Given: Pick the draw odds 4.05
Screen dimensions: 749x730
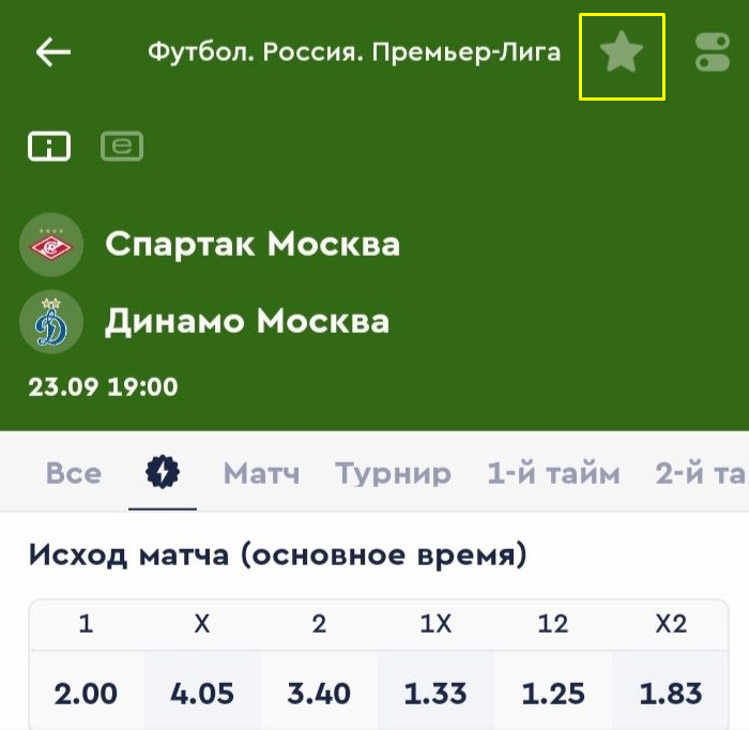Looking at the screenshot, I should [x=202, y=693].
